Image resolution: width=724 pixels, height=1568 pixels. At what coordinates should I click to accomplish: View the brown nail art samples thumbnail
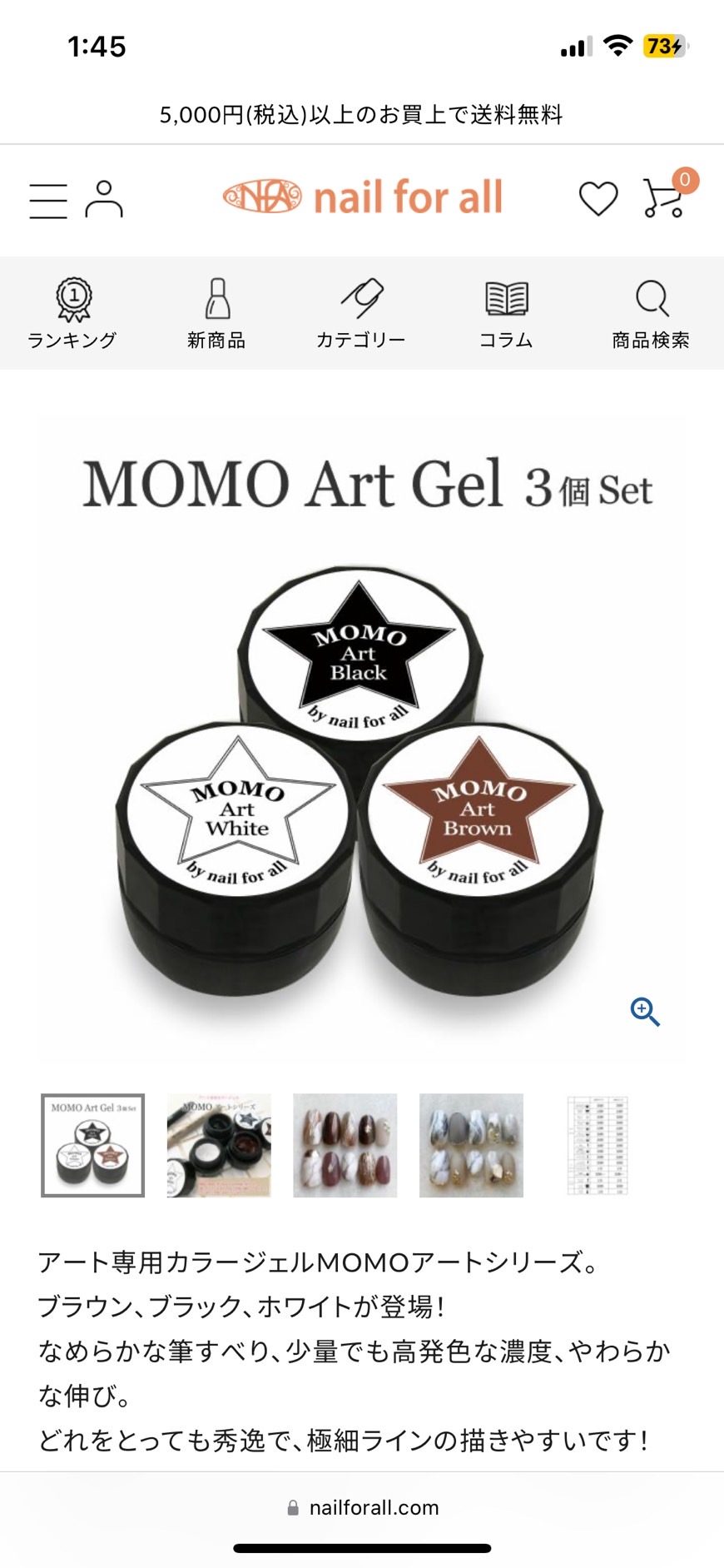(x=345, y=1145)
